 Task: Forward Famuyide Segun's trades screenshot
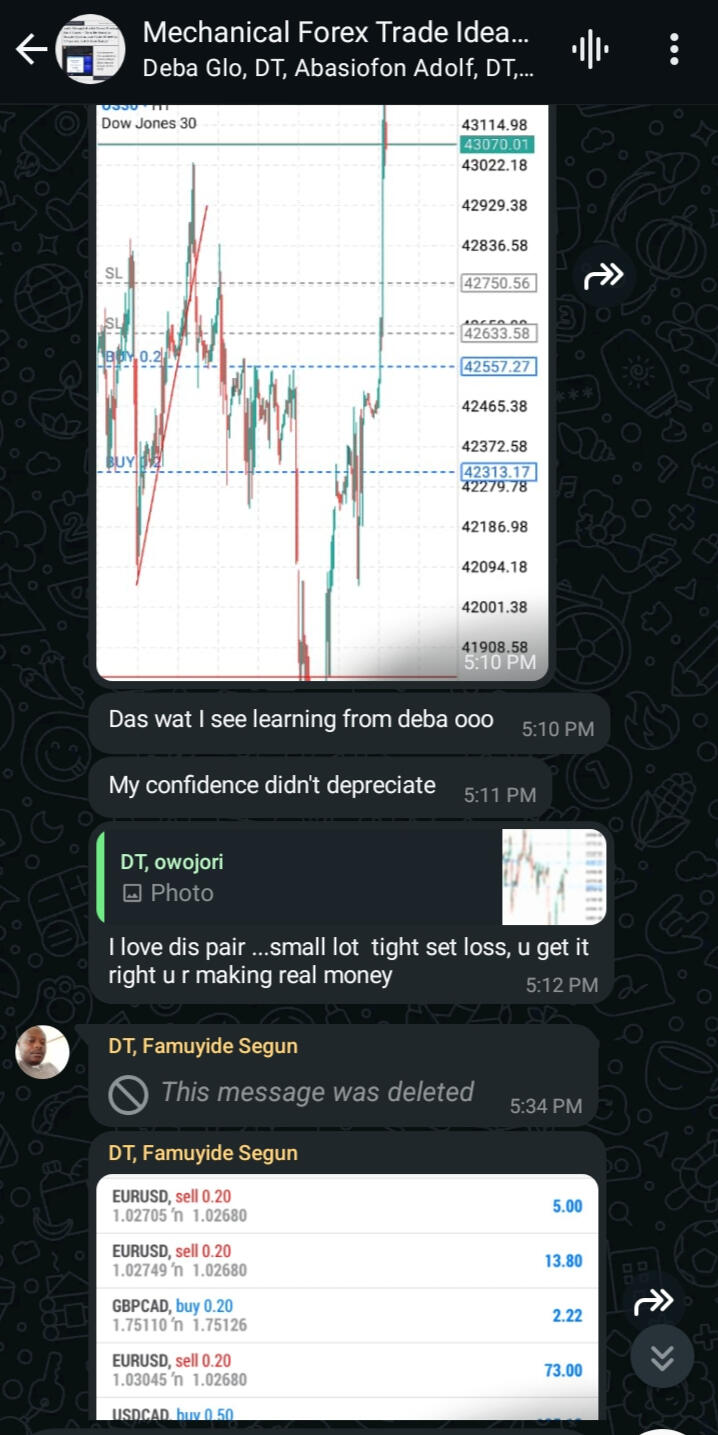(x=654, y=1301)
